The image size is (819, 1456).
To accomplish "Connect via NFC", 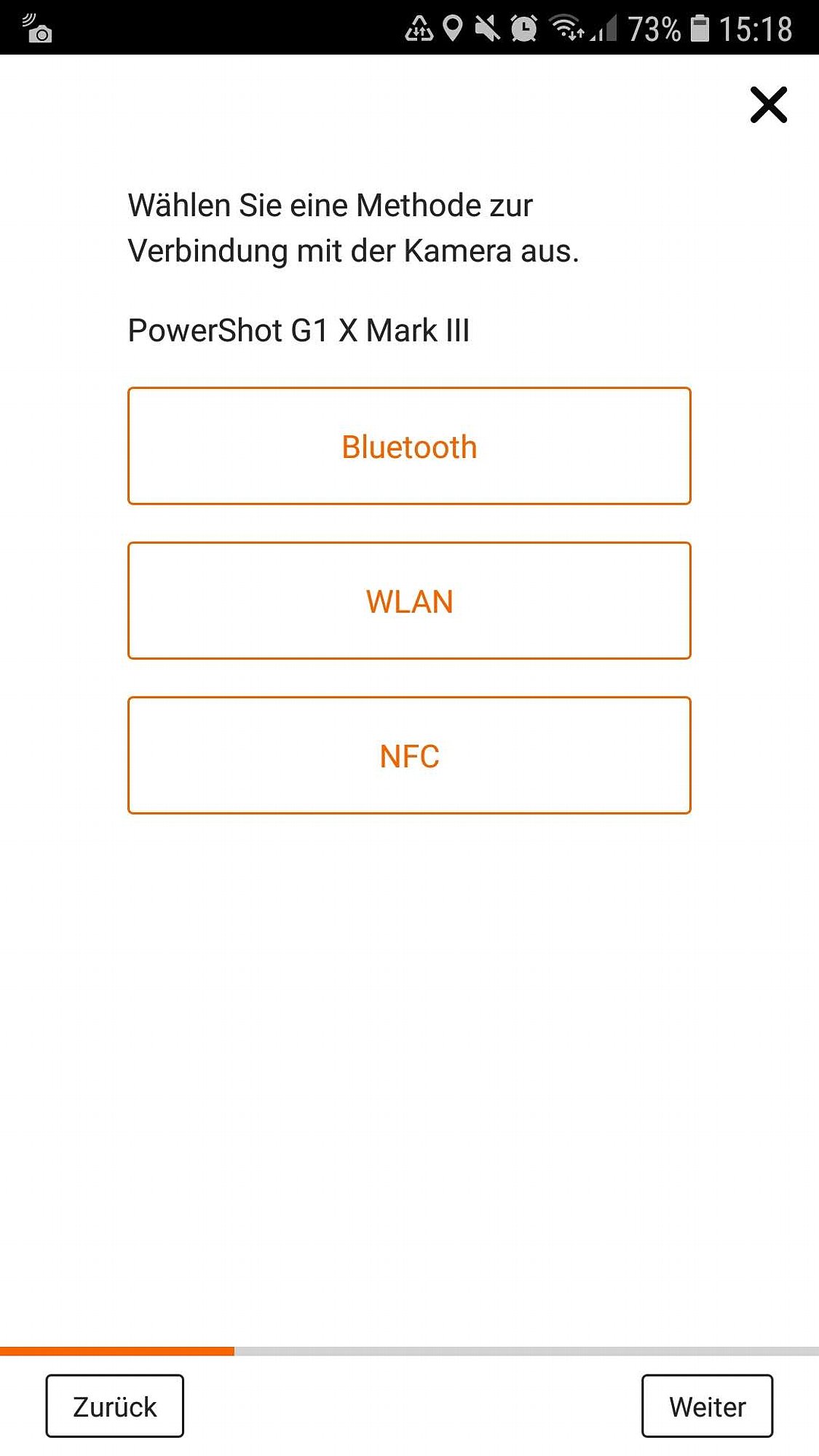I will [x=409, y=755].
